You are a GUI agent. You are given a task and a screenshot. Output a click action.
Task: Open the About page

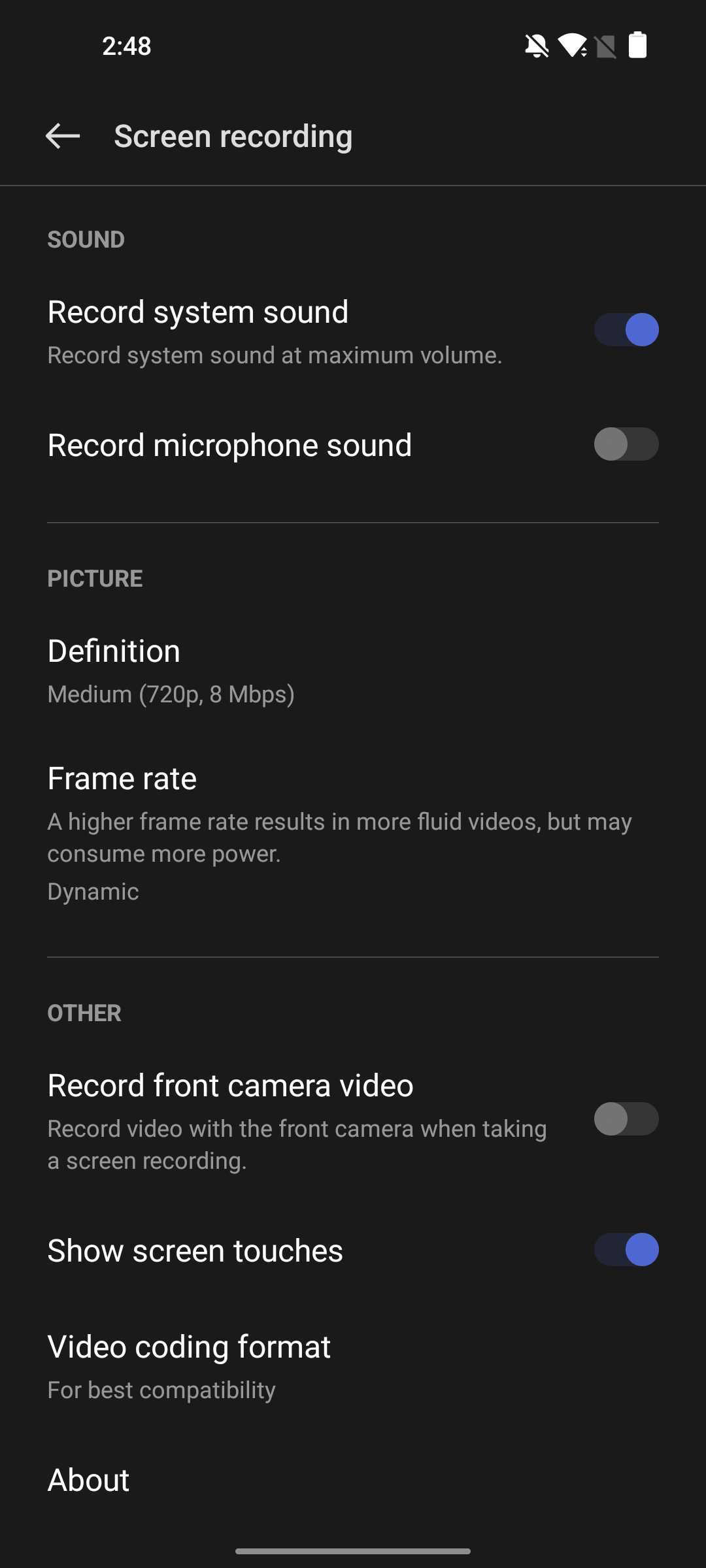point(88,1479)
